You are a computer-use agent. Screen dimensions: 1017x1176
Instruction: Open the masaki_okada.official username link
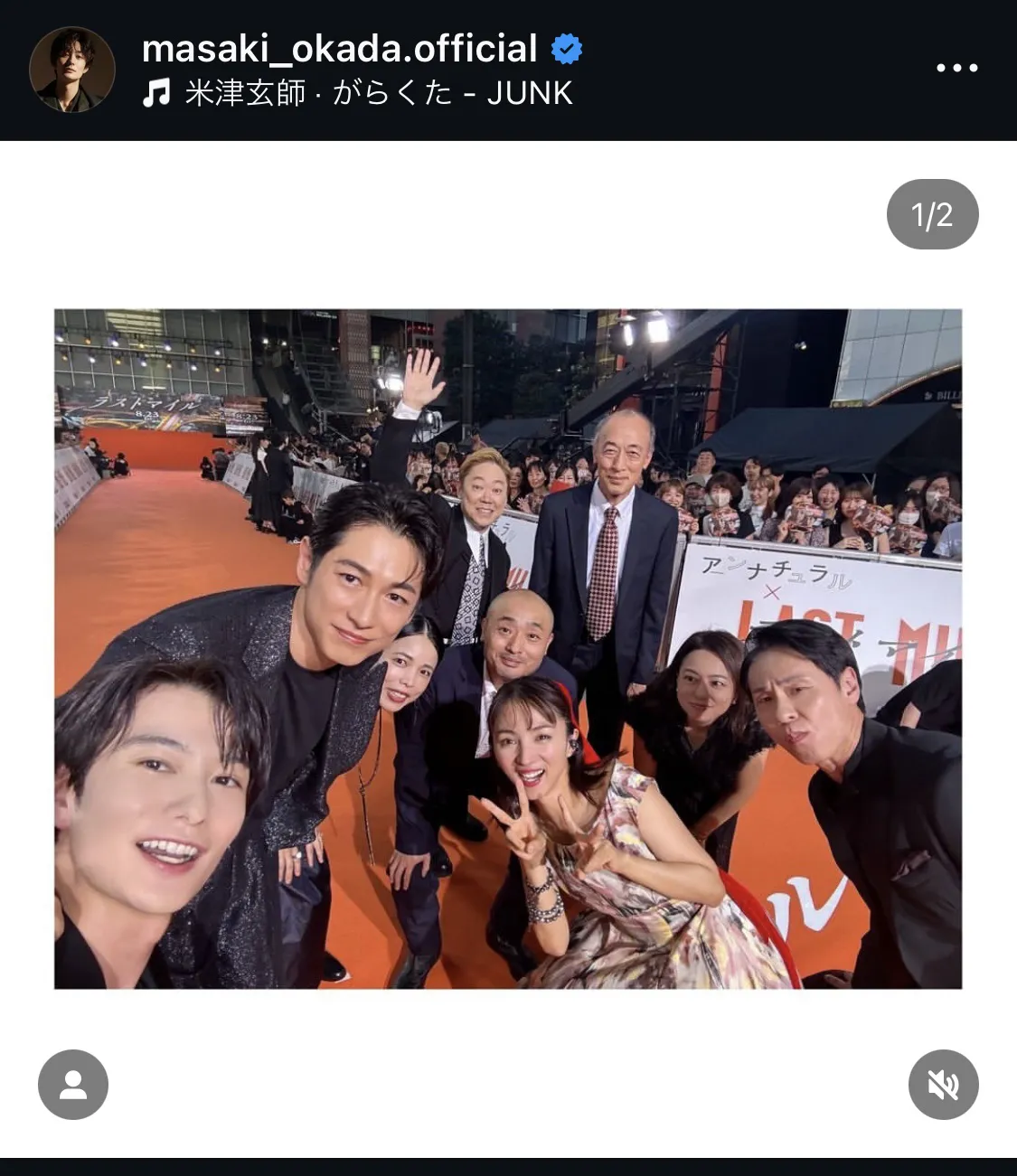[x=340, y=49]
